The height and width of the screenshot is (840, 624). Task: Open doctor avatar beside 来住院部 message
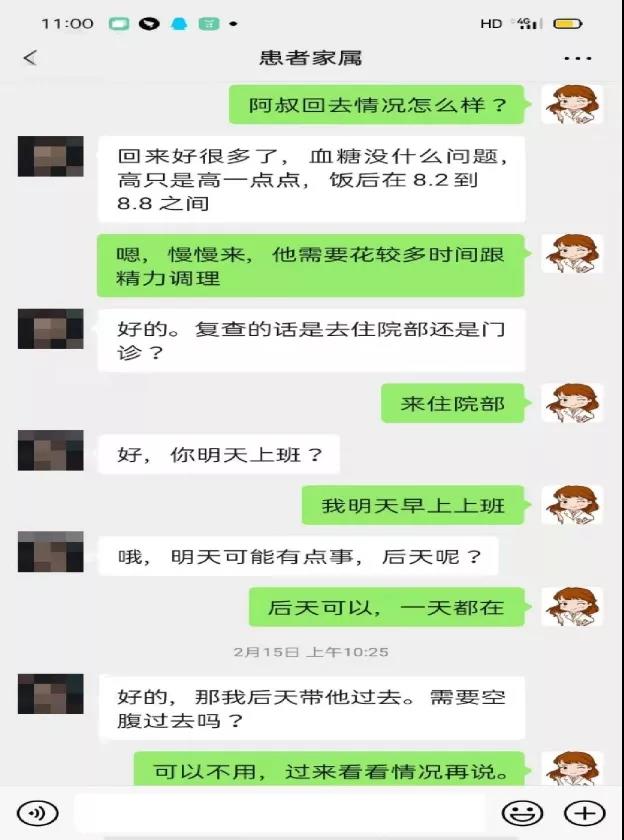[571, 403]
